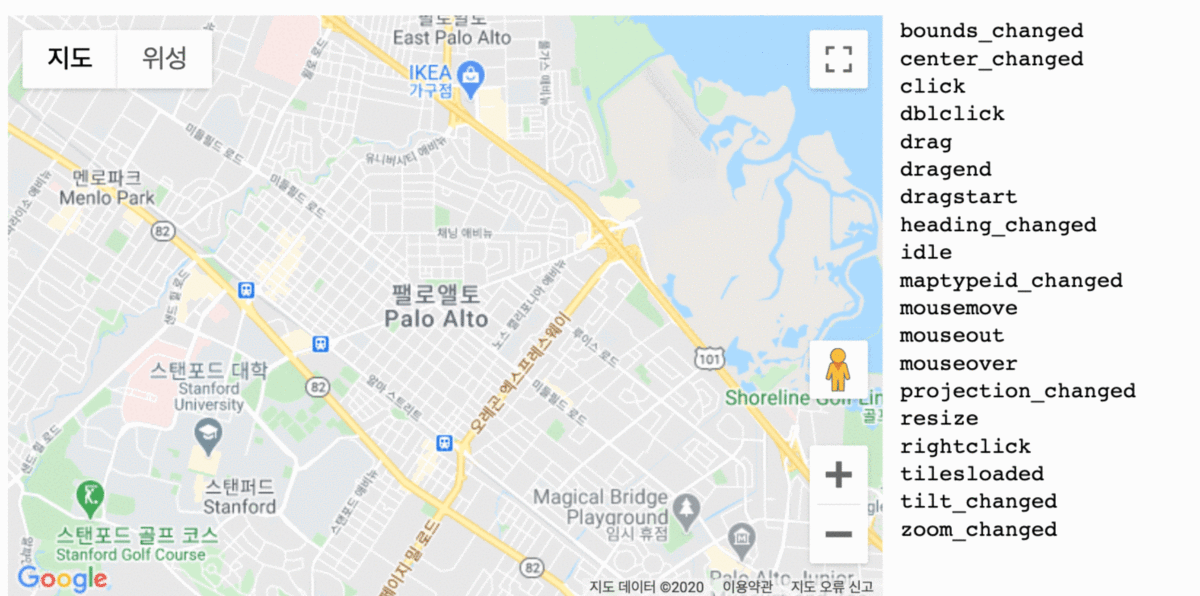Switch to the 지도 map view

pos(70,59)
